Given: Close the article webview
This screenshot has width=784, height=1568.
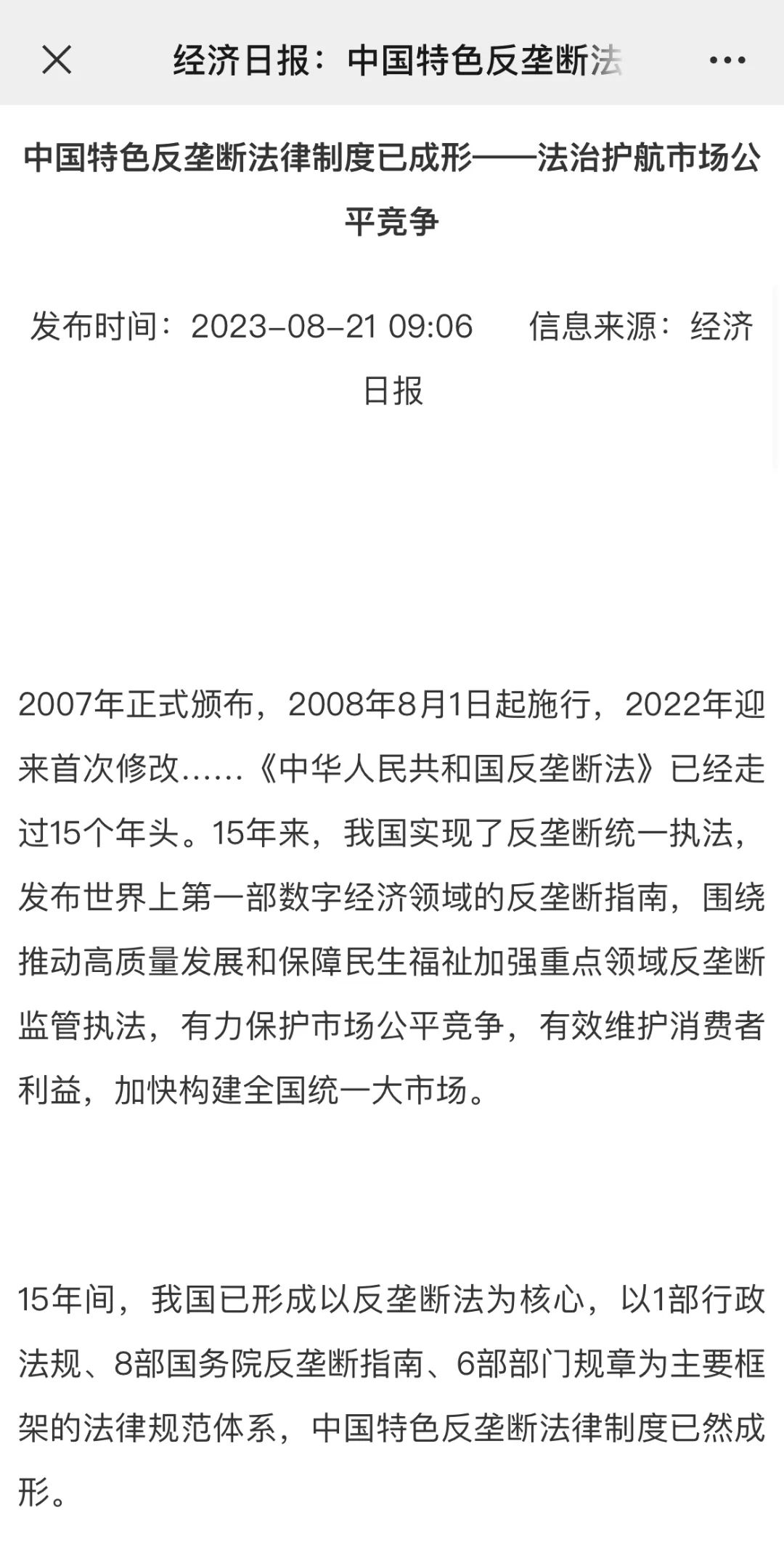Looking at the screenshot, I should pos(57,60).
